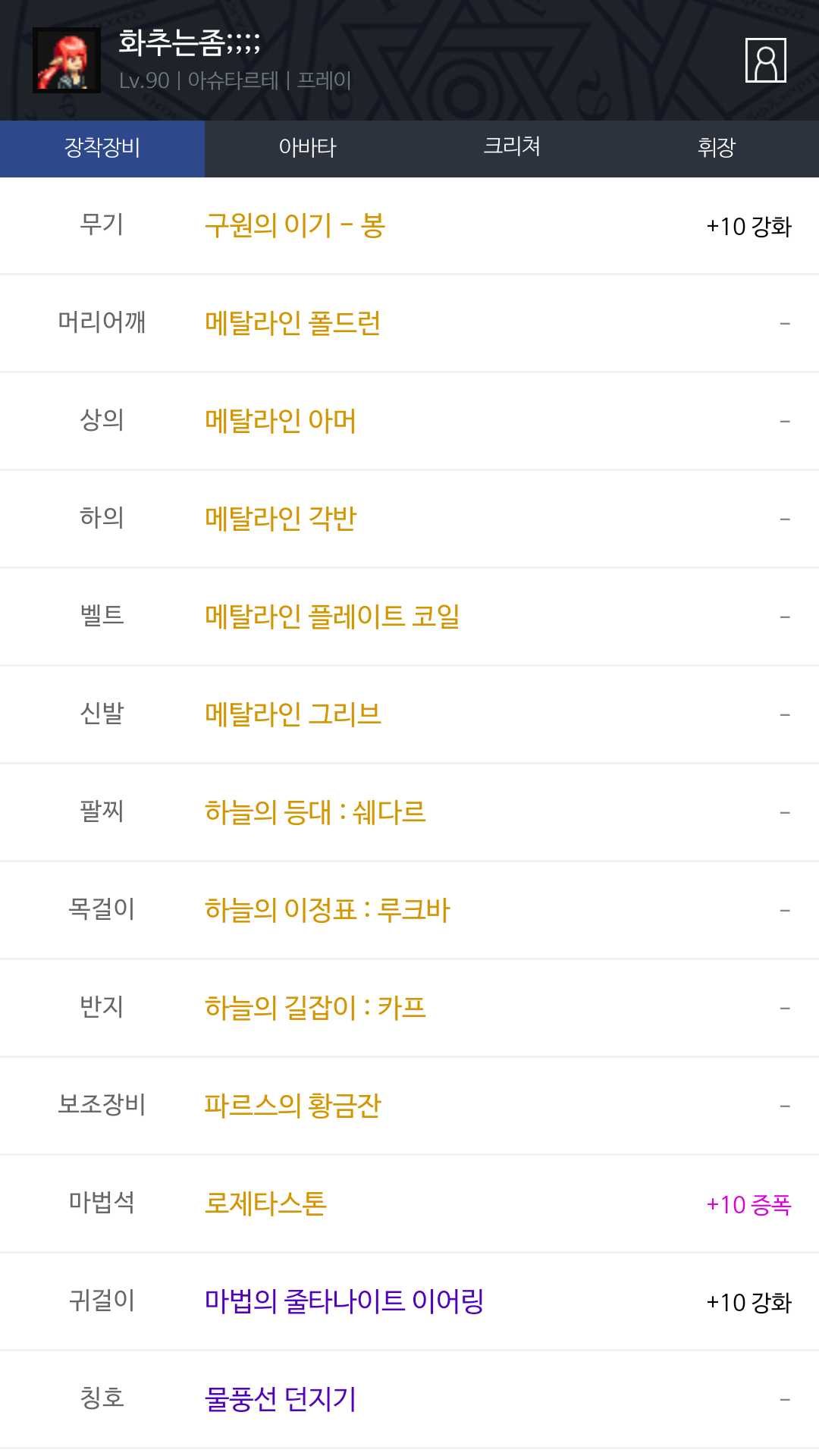Open earring 마법의 줄타나이트 이어링
This screenshot has height=1456, width=819.
[344, 1301]
